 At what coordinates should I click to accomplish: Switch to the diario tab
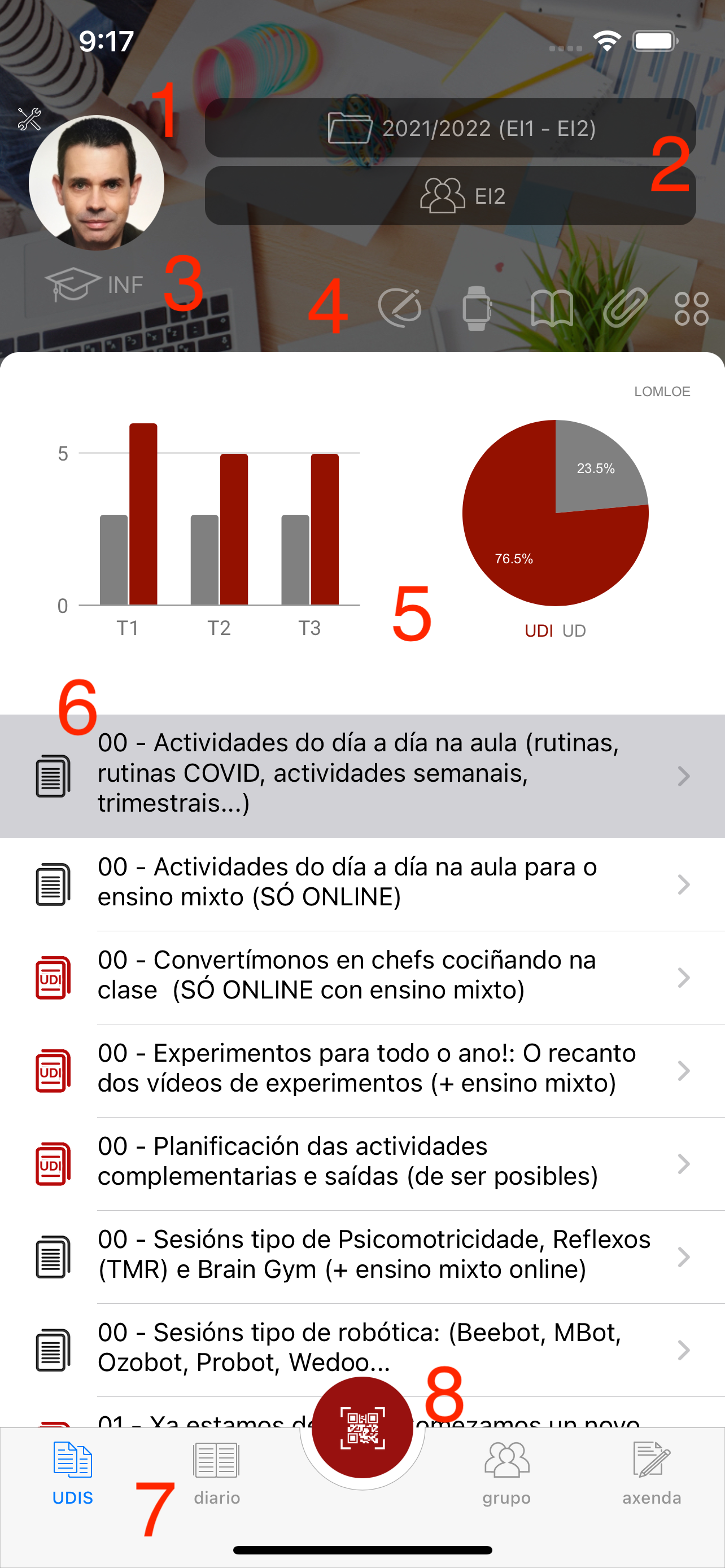[217, 1473]
